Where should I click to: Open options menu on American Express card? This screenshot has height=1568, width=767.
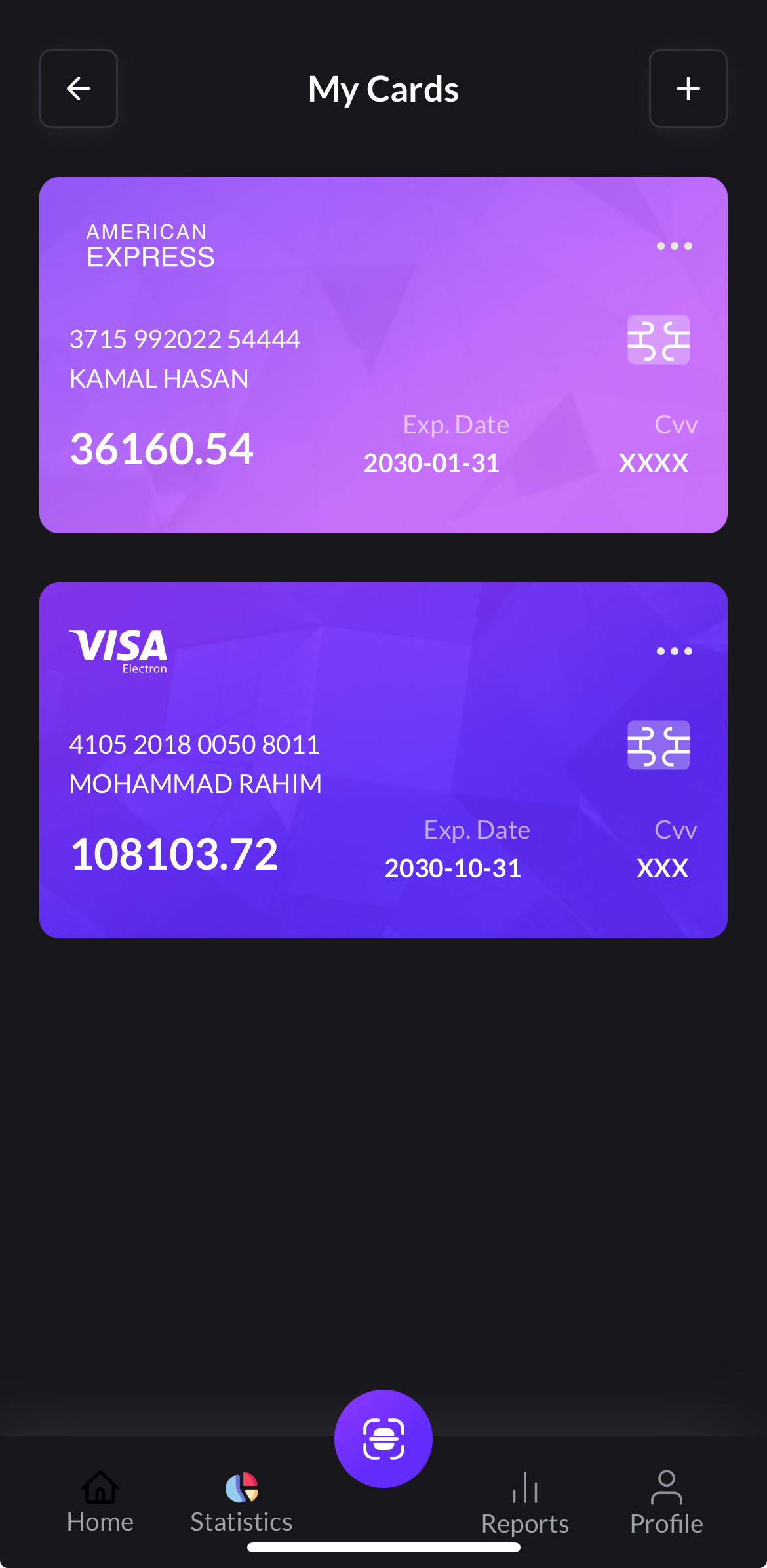[674, 246]
